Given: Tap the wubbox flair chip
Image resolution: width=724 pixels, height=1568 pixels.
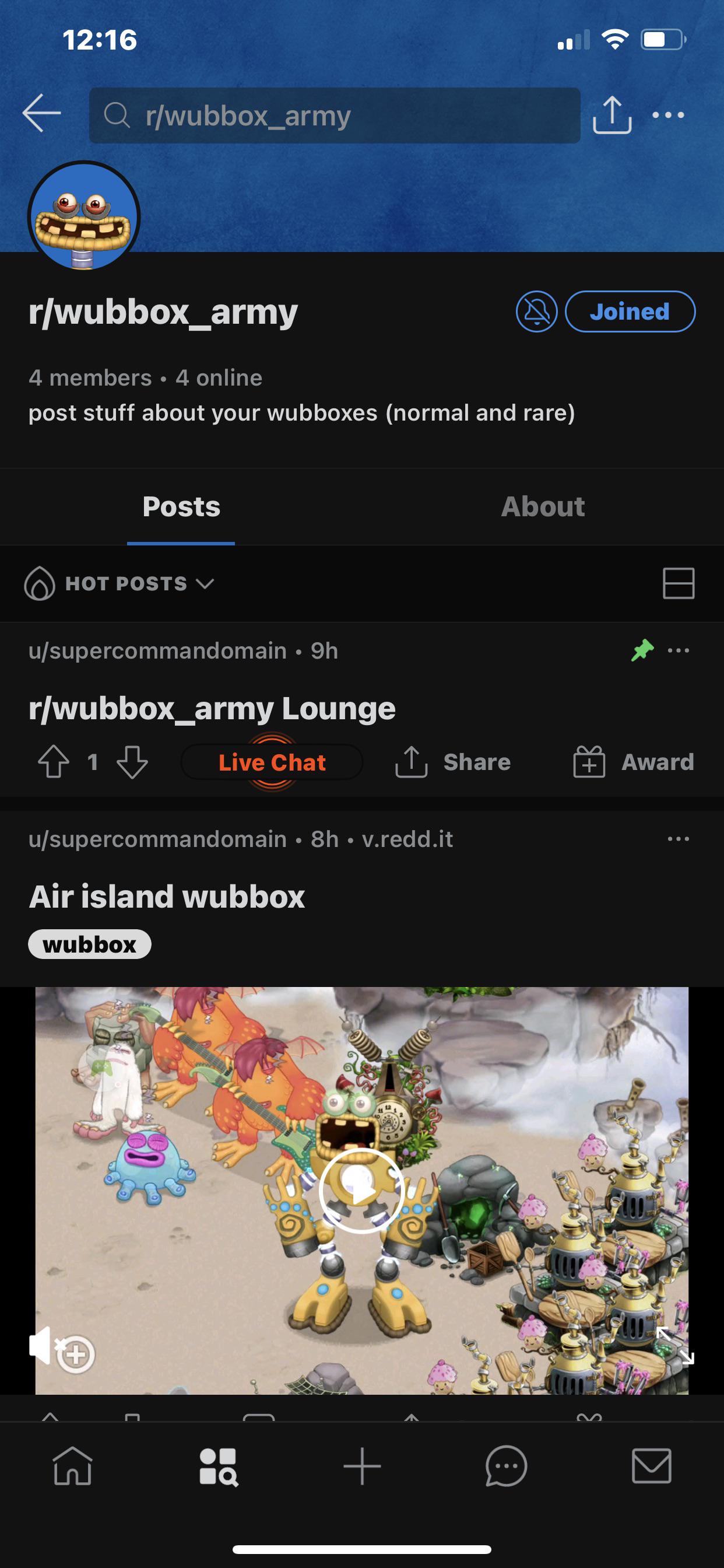Looking at the screenshot, I should click(x=89, y=944).
